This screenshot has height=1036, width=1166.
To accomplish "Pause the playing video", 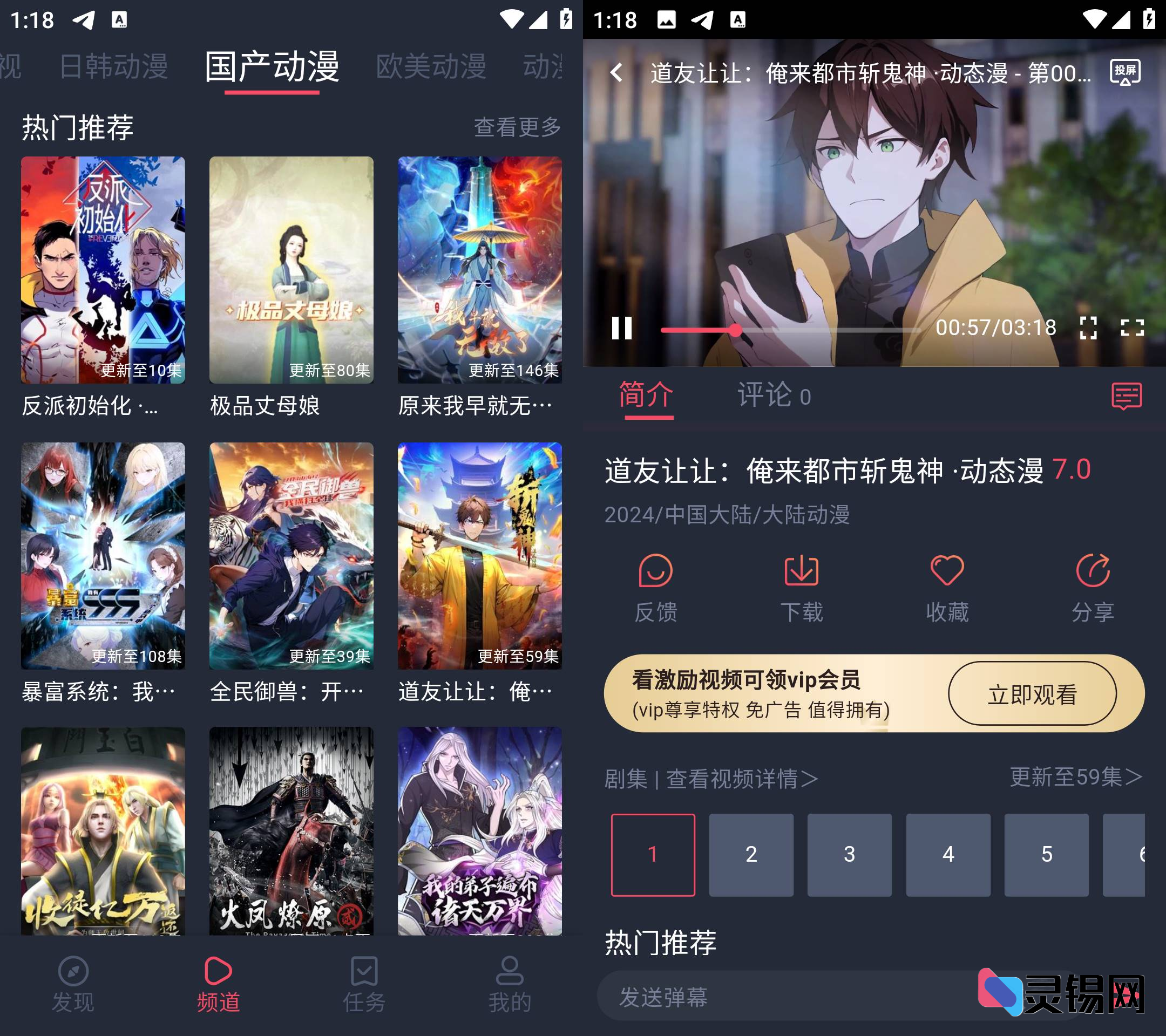I will coord(621,328).
